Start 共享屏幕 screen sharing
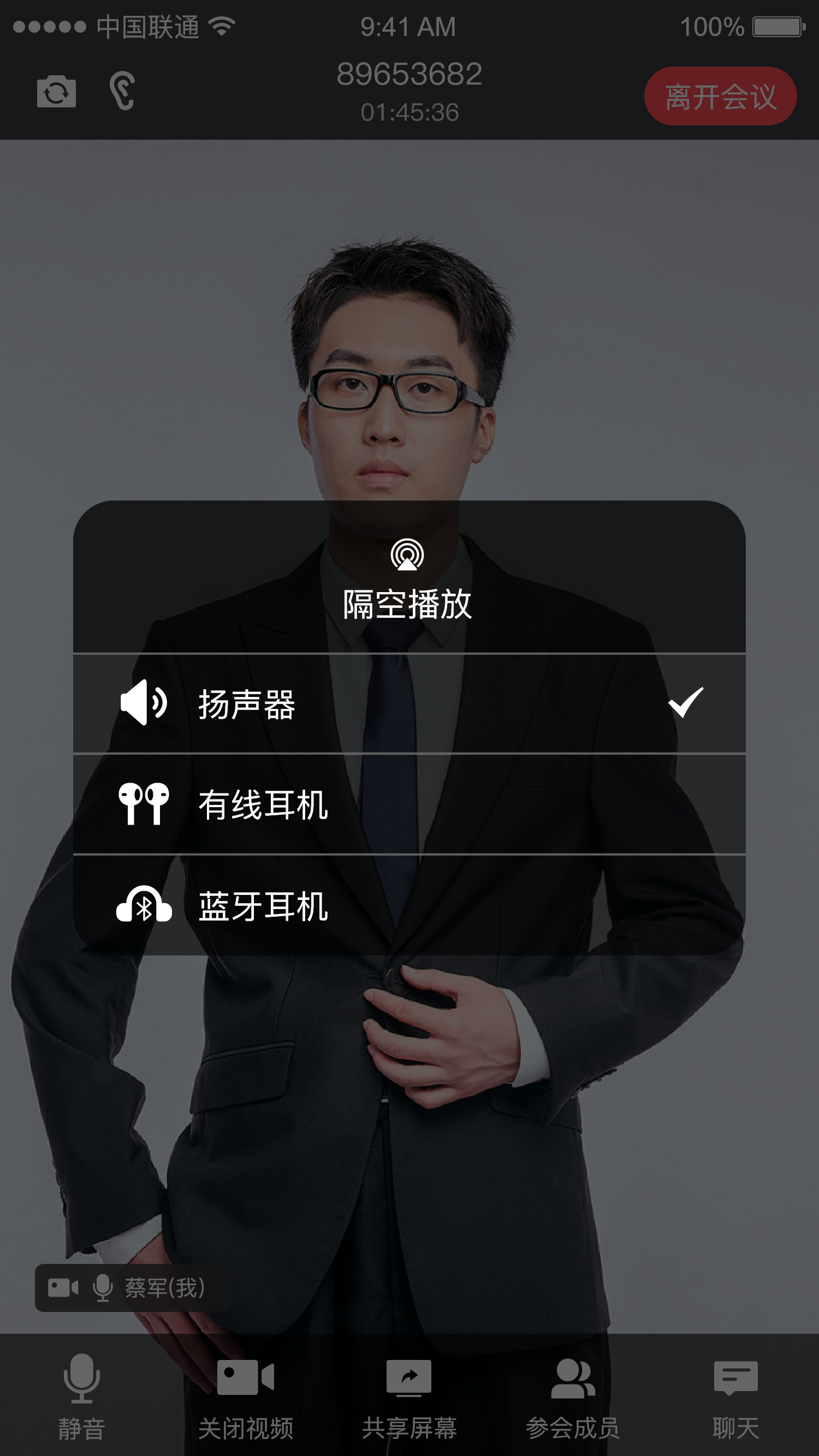 (409, 1396)
